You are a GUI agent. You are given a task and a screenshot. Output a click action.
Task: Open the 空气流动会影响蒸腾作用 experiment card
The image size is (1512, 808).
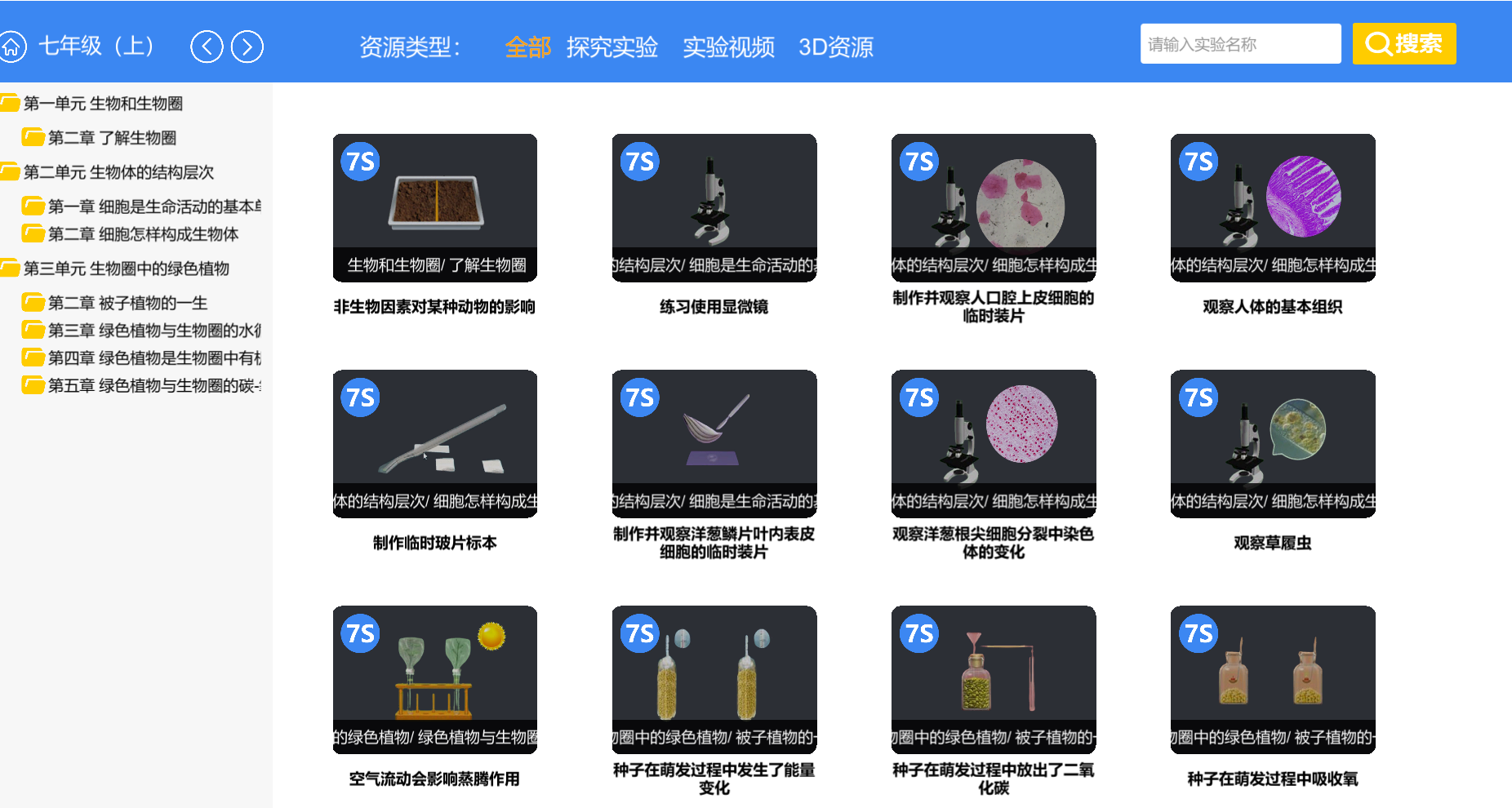434,680
